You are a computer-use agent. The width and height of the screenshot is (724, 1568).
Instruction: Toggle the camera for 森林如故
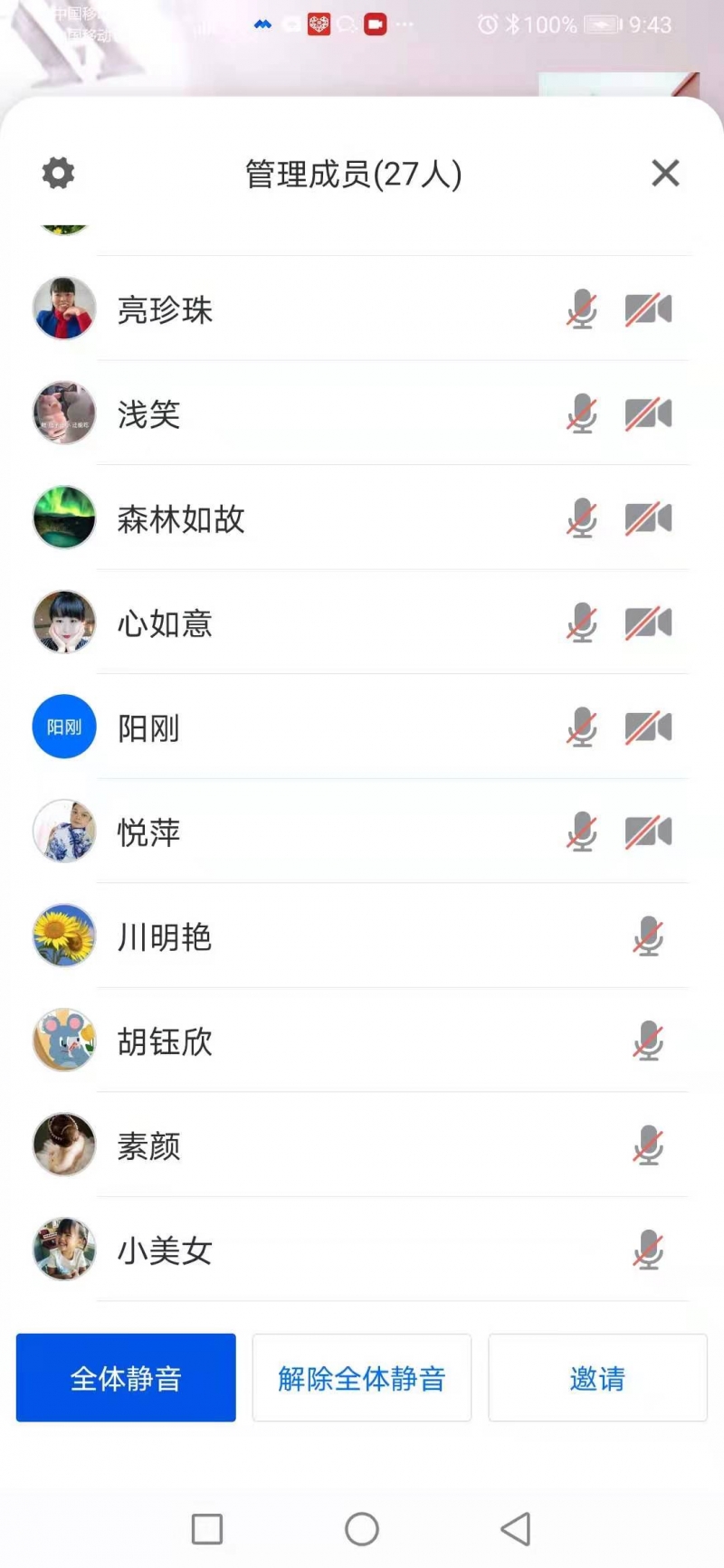[648, 518]
